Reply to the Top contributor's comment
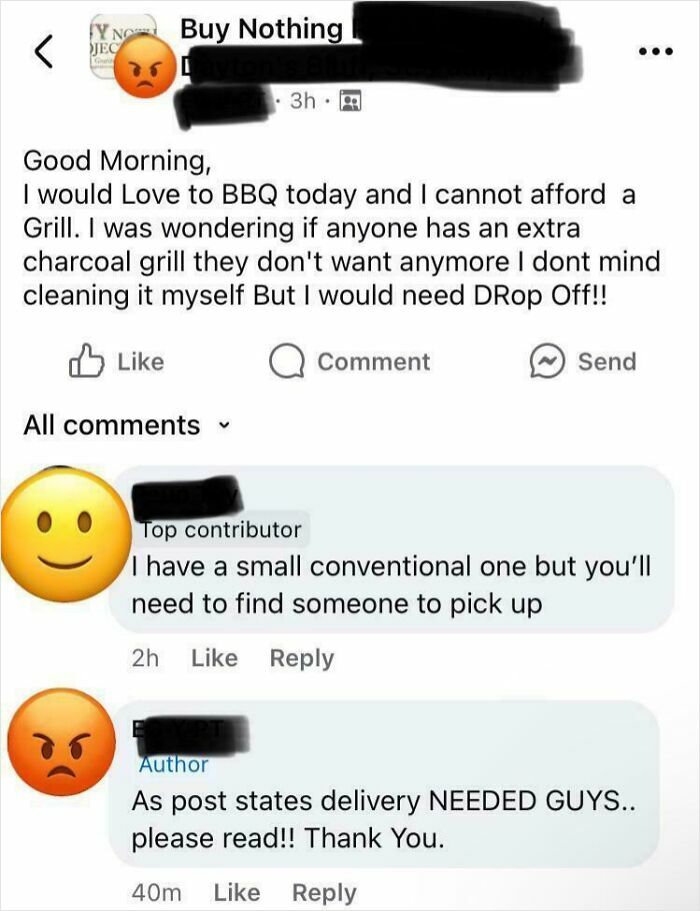 click(302, 658)
